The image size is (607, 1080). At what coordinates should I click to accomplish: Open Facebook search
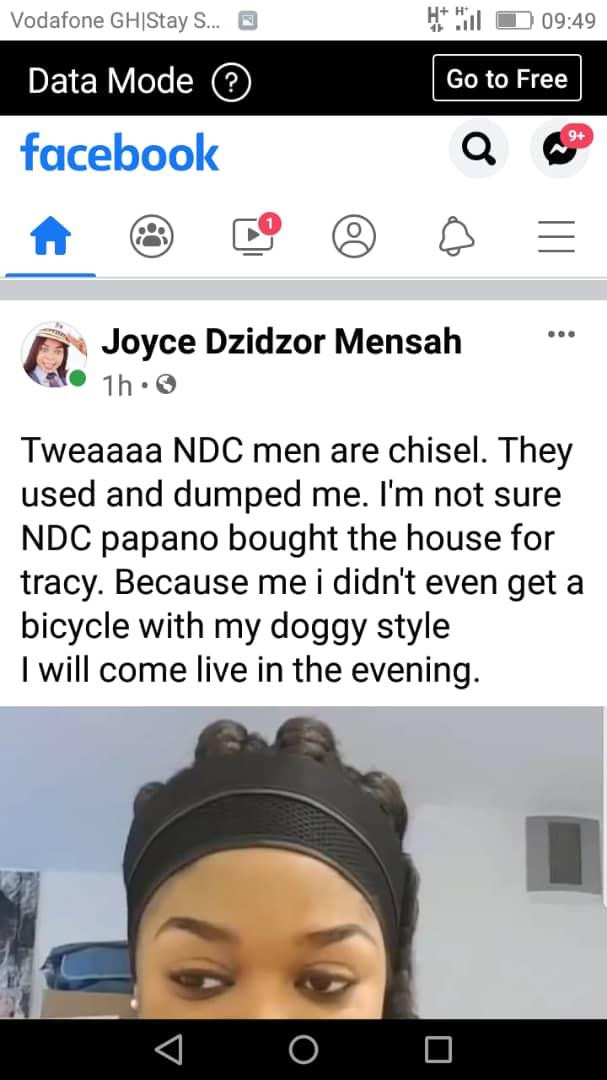click(x=480, y=150)
